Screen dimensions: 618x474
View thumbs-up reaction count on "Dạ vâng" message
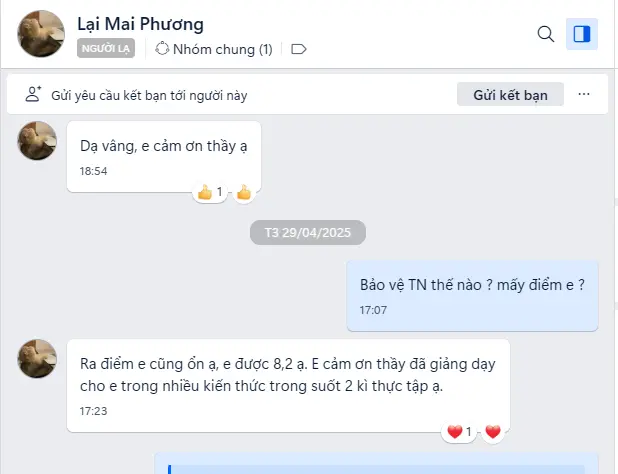tap(210, 192)
